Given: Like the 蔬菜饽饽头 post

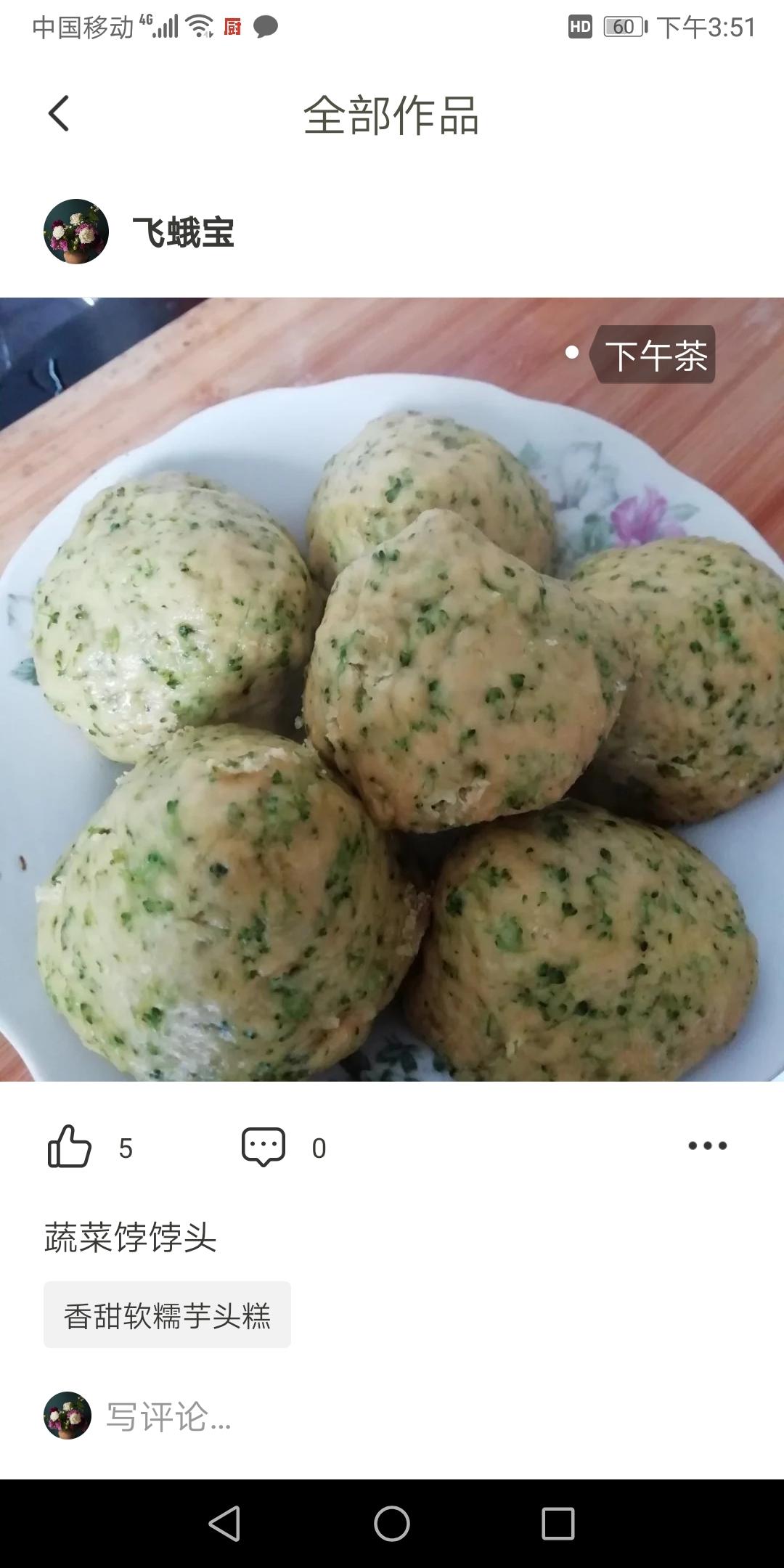Looking at the screenshot, I should [70, 1147].
